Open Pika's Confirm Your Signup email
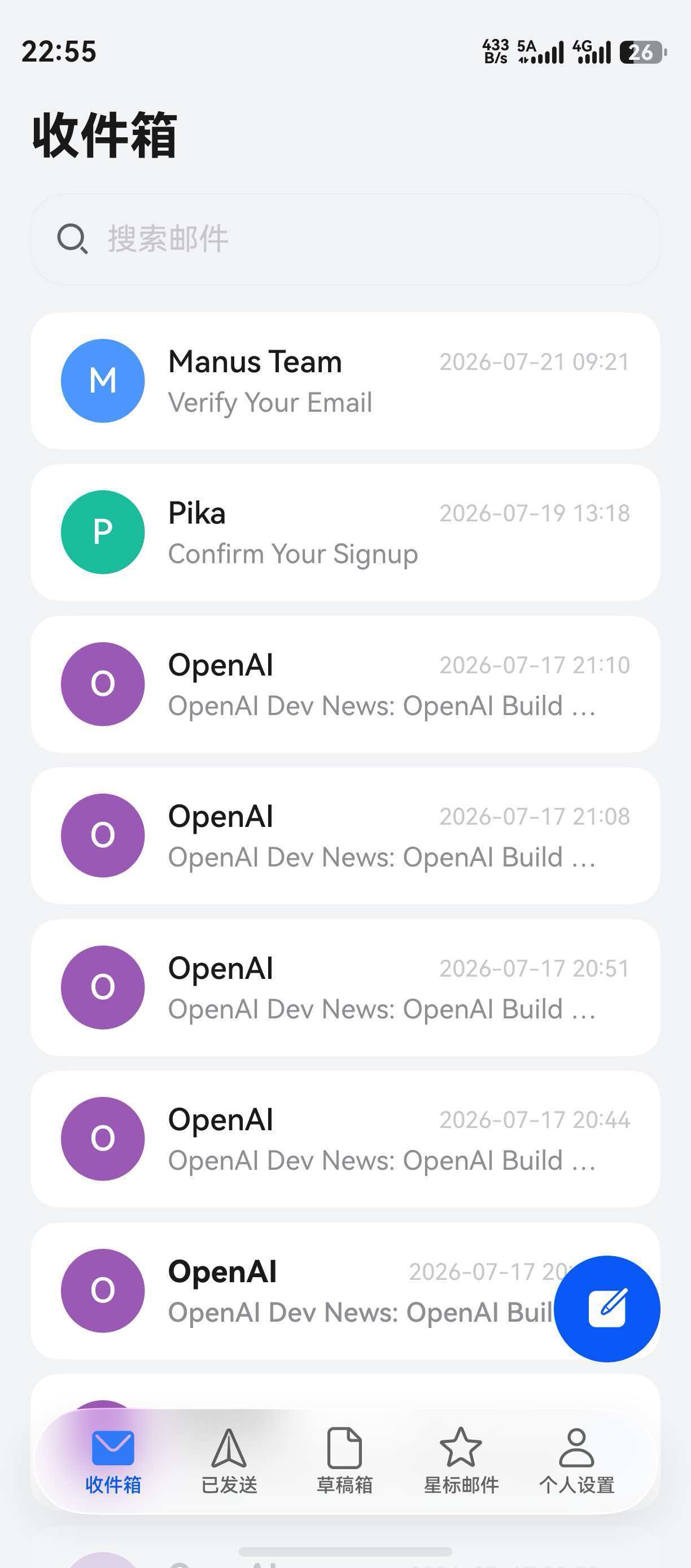This screenshot has width=691, height=1568. pos(345,533)
